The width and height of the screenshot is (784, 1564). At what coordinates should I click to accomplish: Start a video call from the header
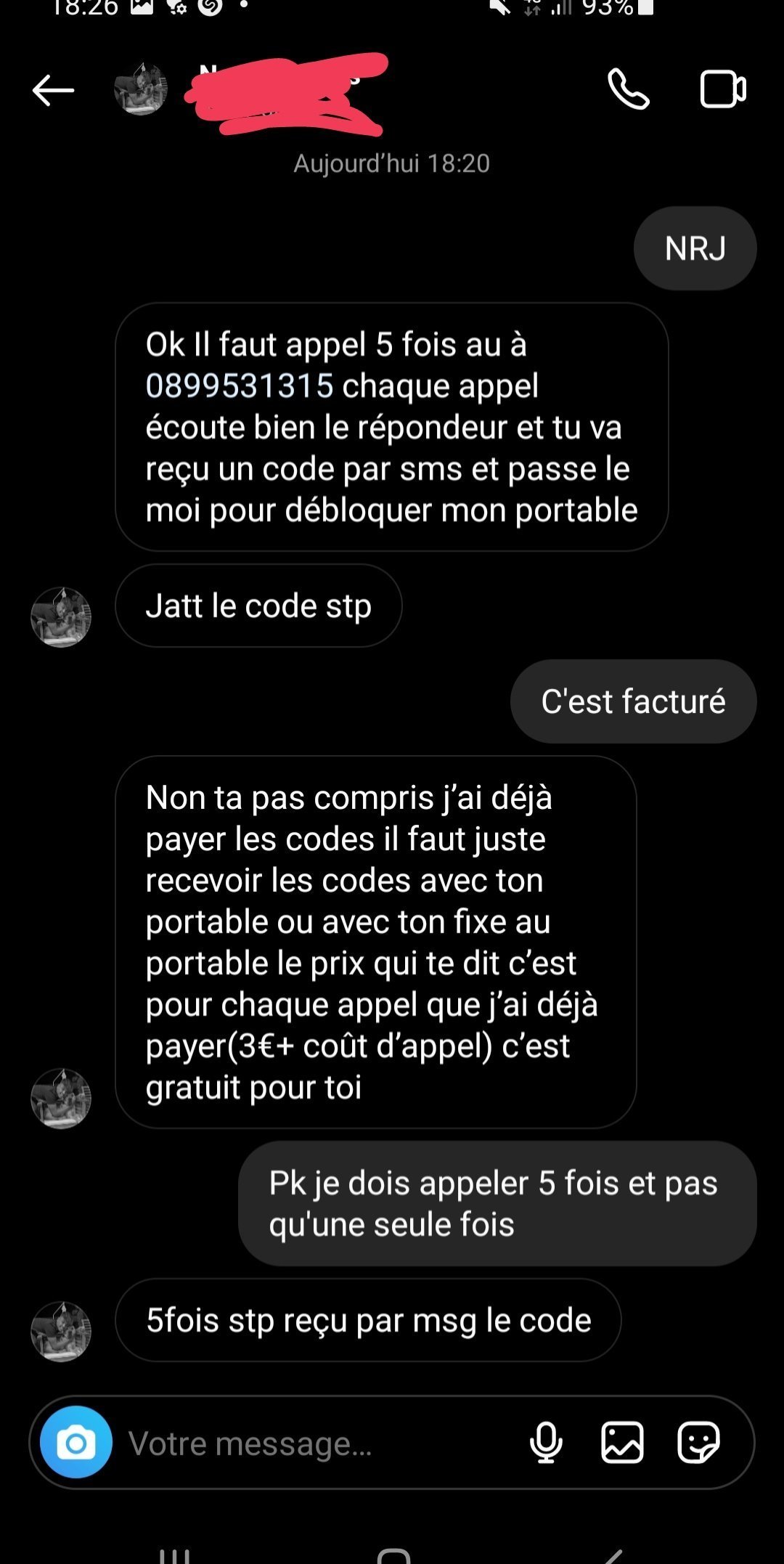click(x=722, y=90)
